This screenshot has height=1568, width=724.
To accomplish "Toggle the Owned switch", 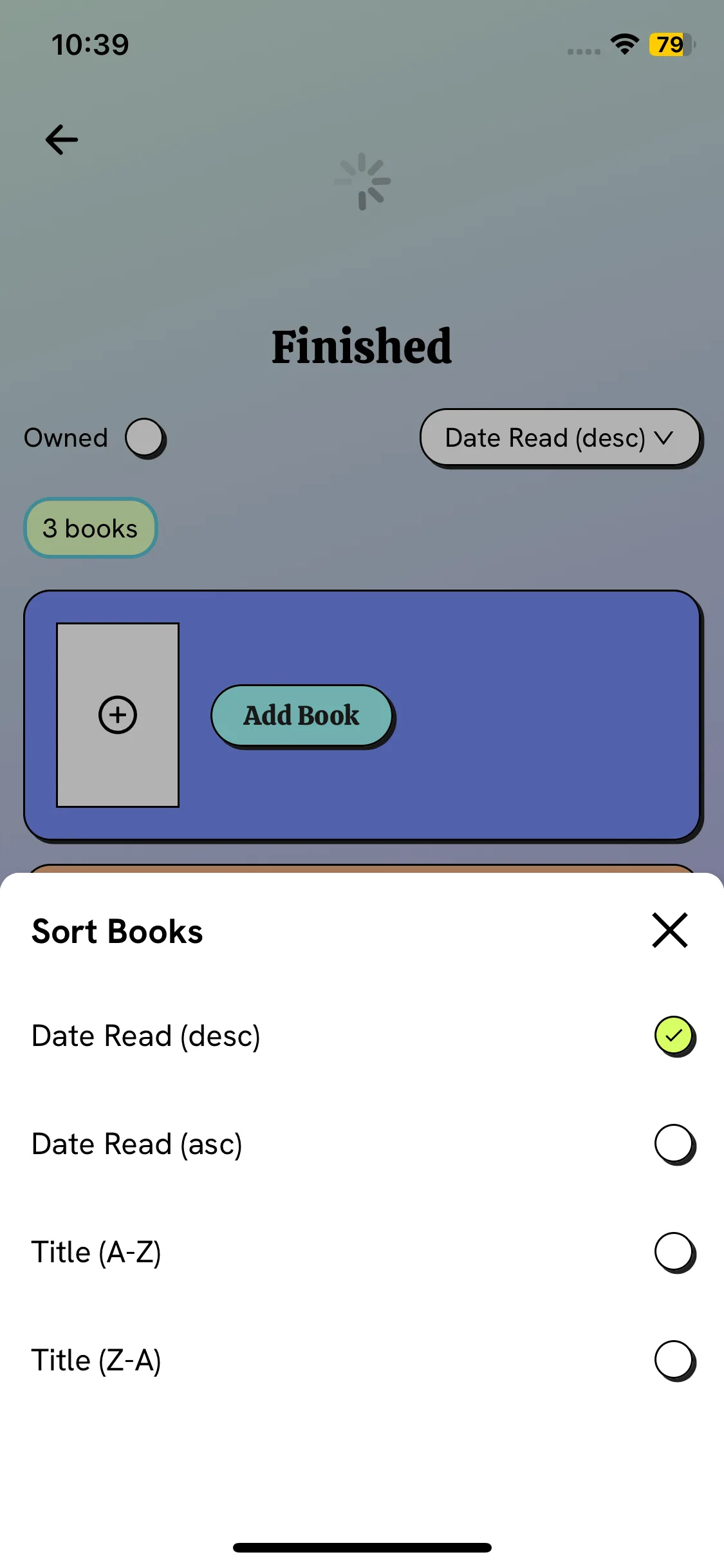I will tap(145, 438).
